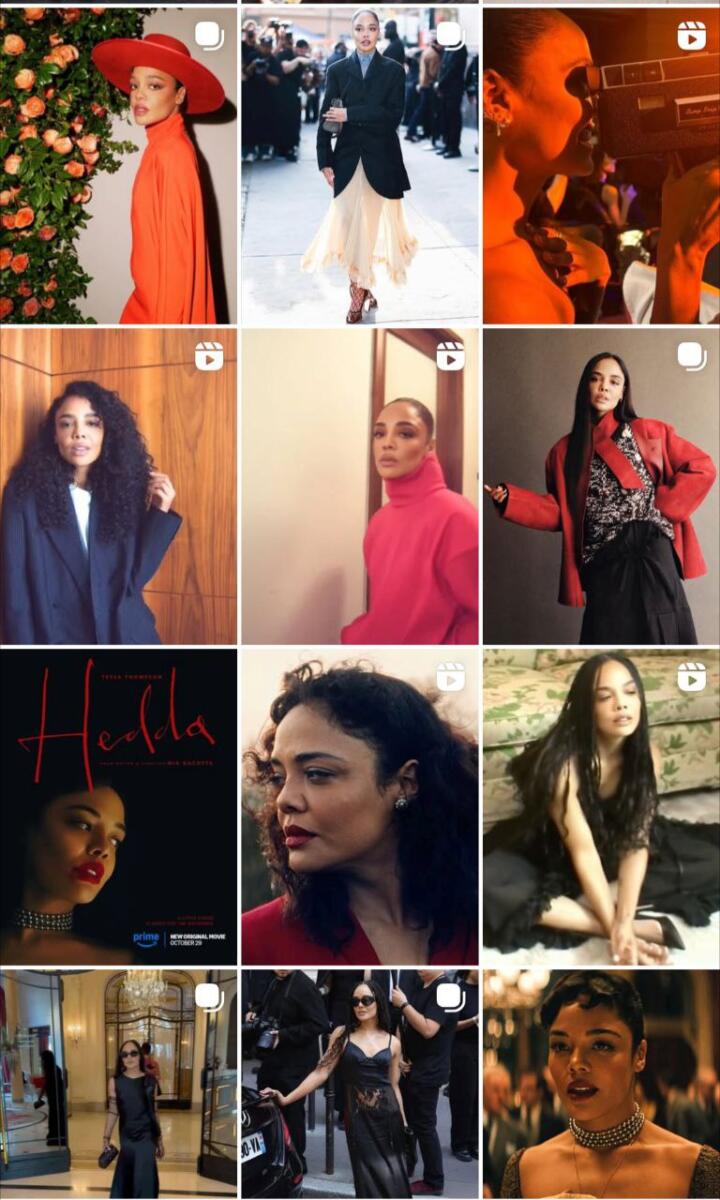Play the reel with the vintage film camera
720x1200 pixels.
pyautogui.click(x=601, y=165)
